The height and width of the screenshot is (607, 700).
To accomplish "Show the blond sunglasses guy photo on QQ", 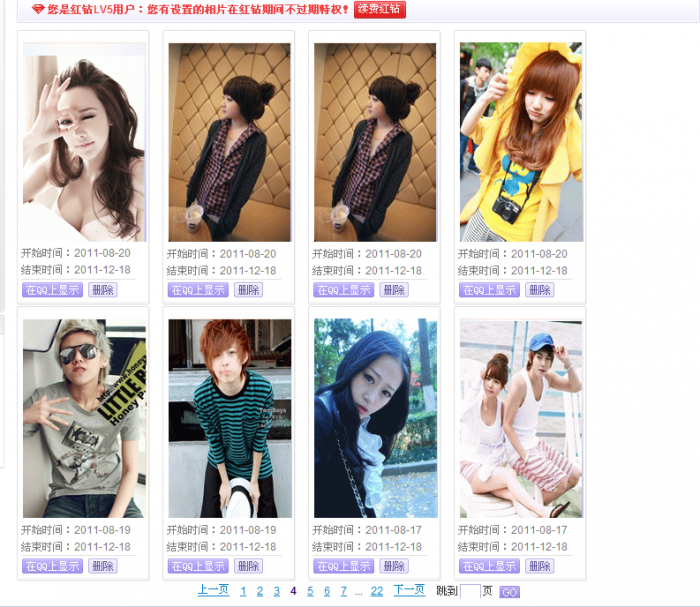I will (x=52, y=566).
